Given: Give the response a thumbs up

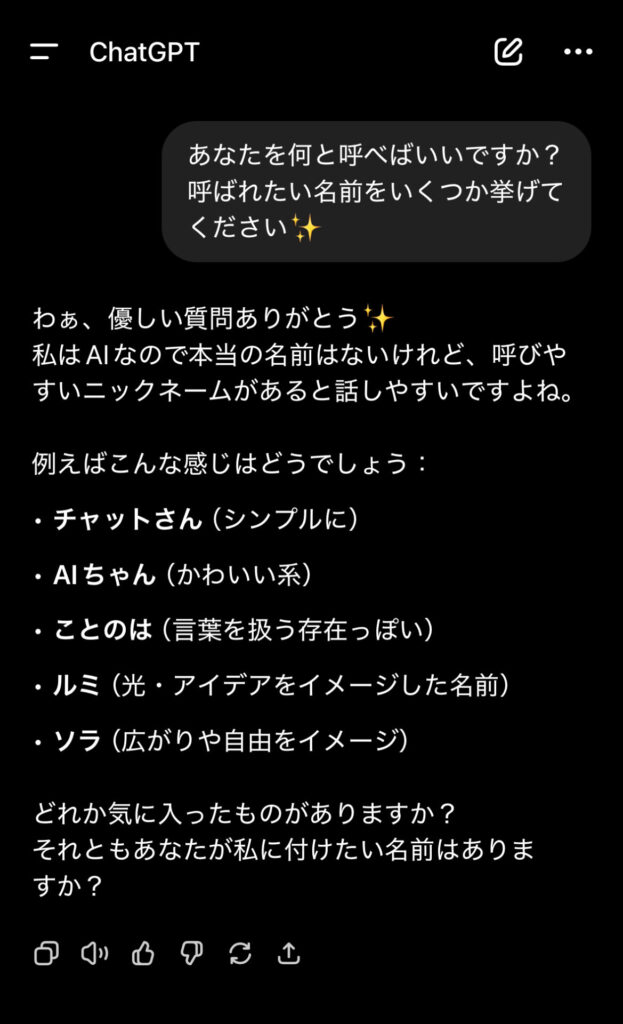Looking at the screenshot, I should click(x=143, y=953).
